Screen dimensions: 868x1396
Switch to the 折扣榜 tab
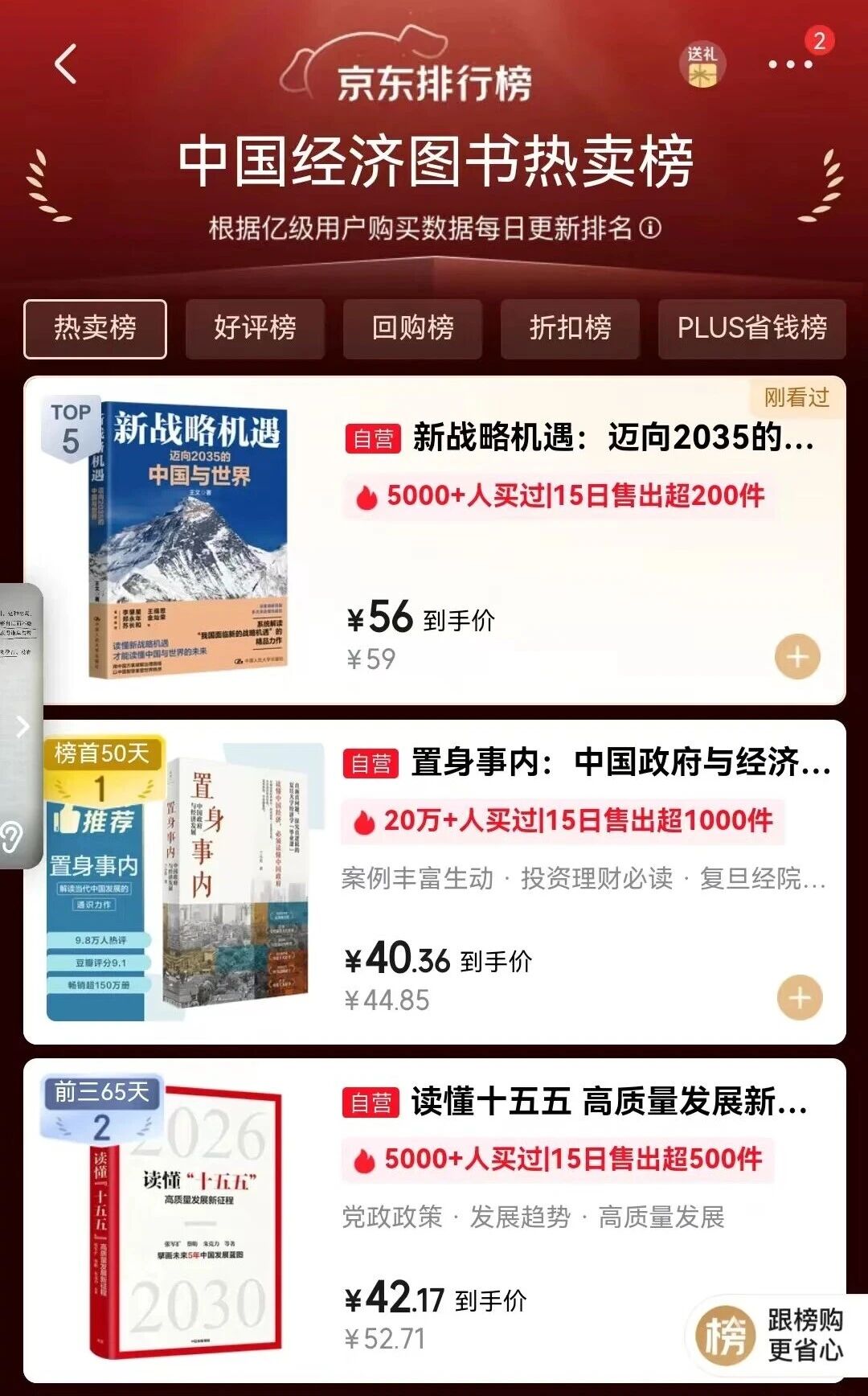pyautogui.click(x=570, y=328)
